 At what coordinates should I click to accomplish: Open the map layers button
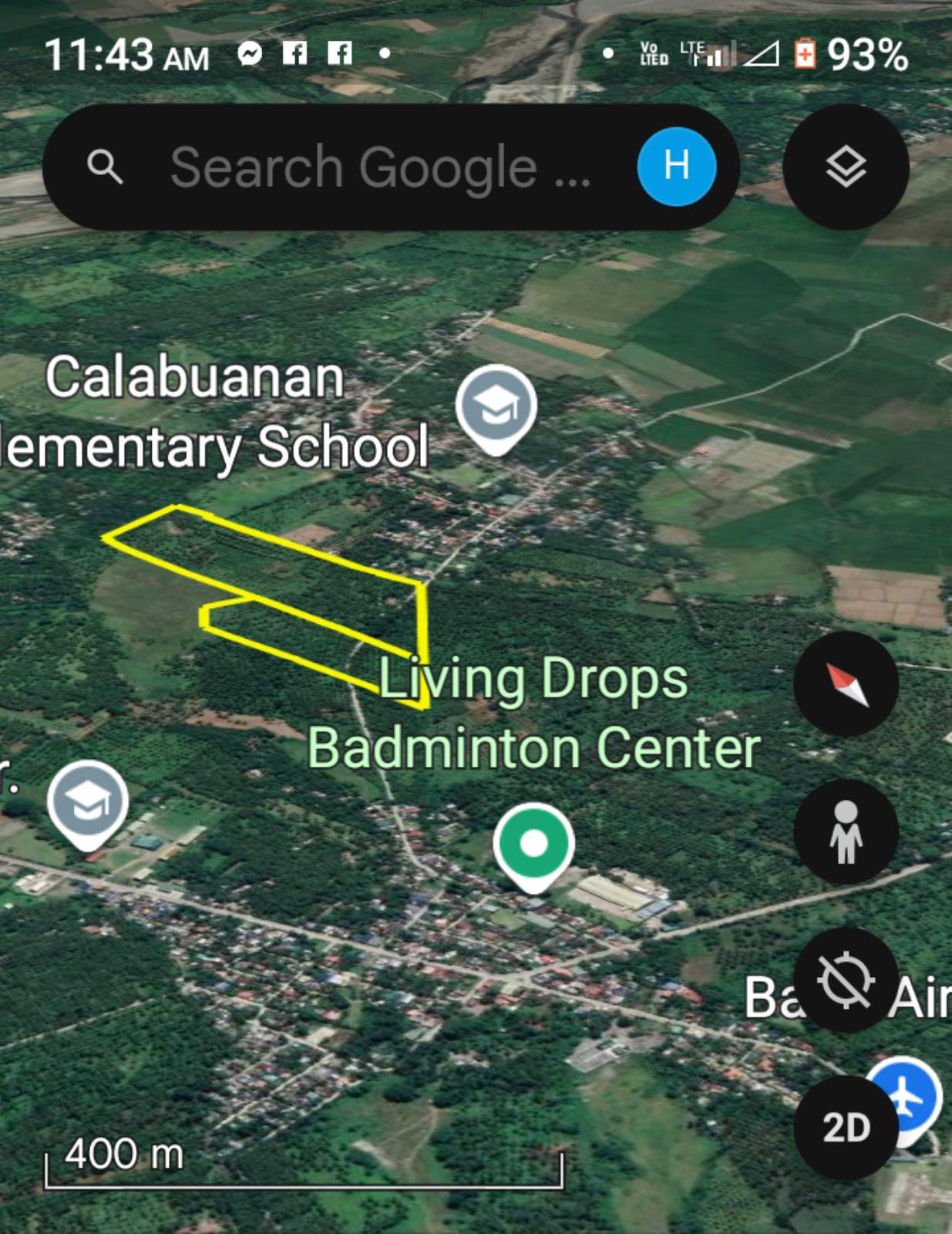846,167
